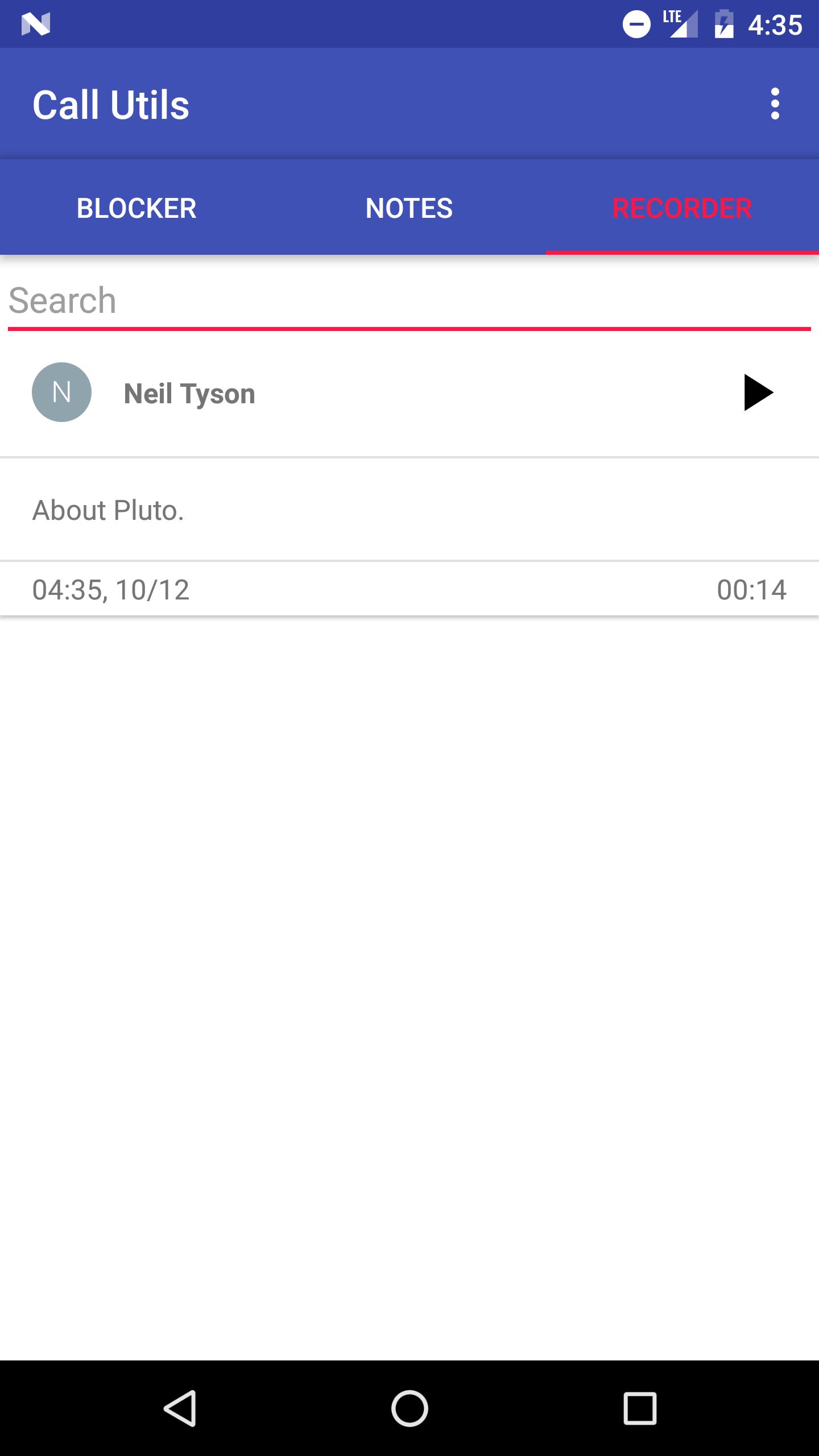Image resolution: width=819 pixels, height=1456 pixels.
Task: Open the Neil Tyson recording entry
Action: (x=190, y=394)
